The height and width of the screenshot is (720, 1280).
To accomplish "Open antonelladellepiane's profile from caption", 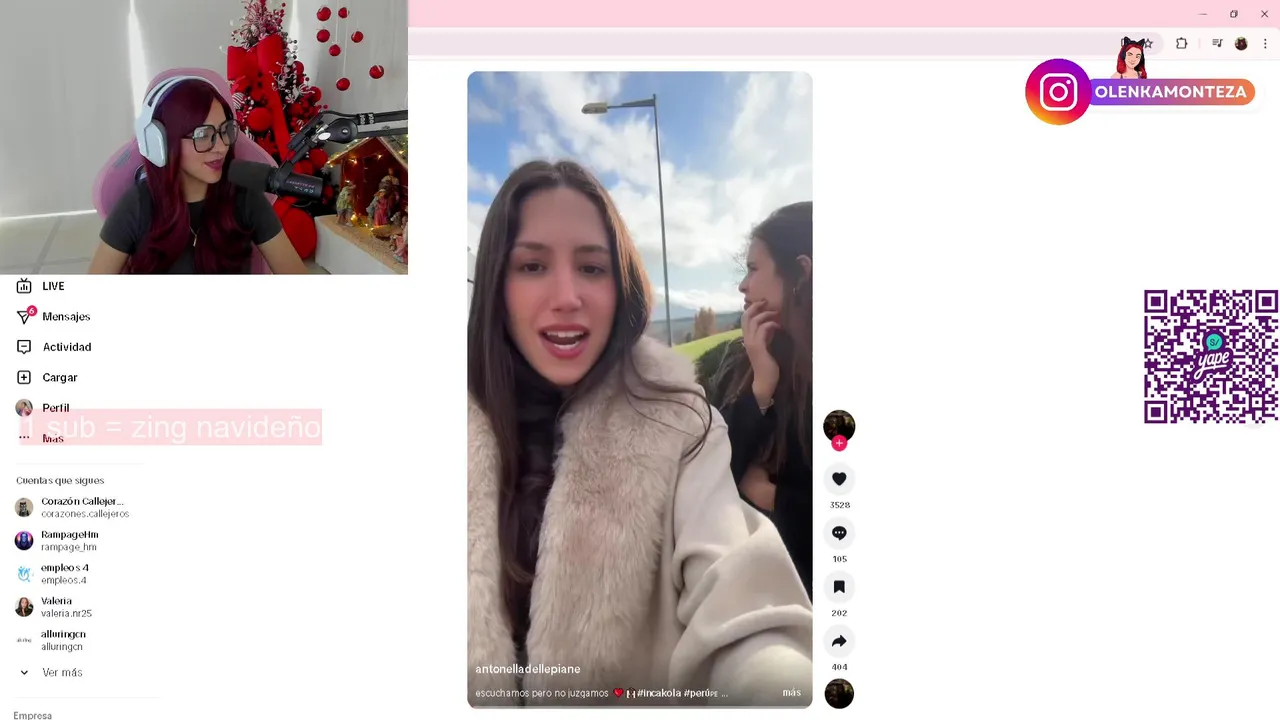I will click(527, 669).
